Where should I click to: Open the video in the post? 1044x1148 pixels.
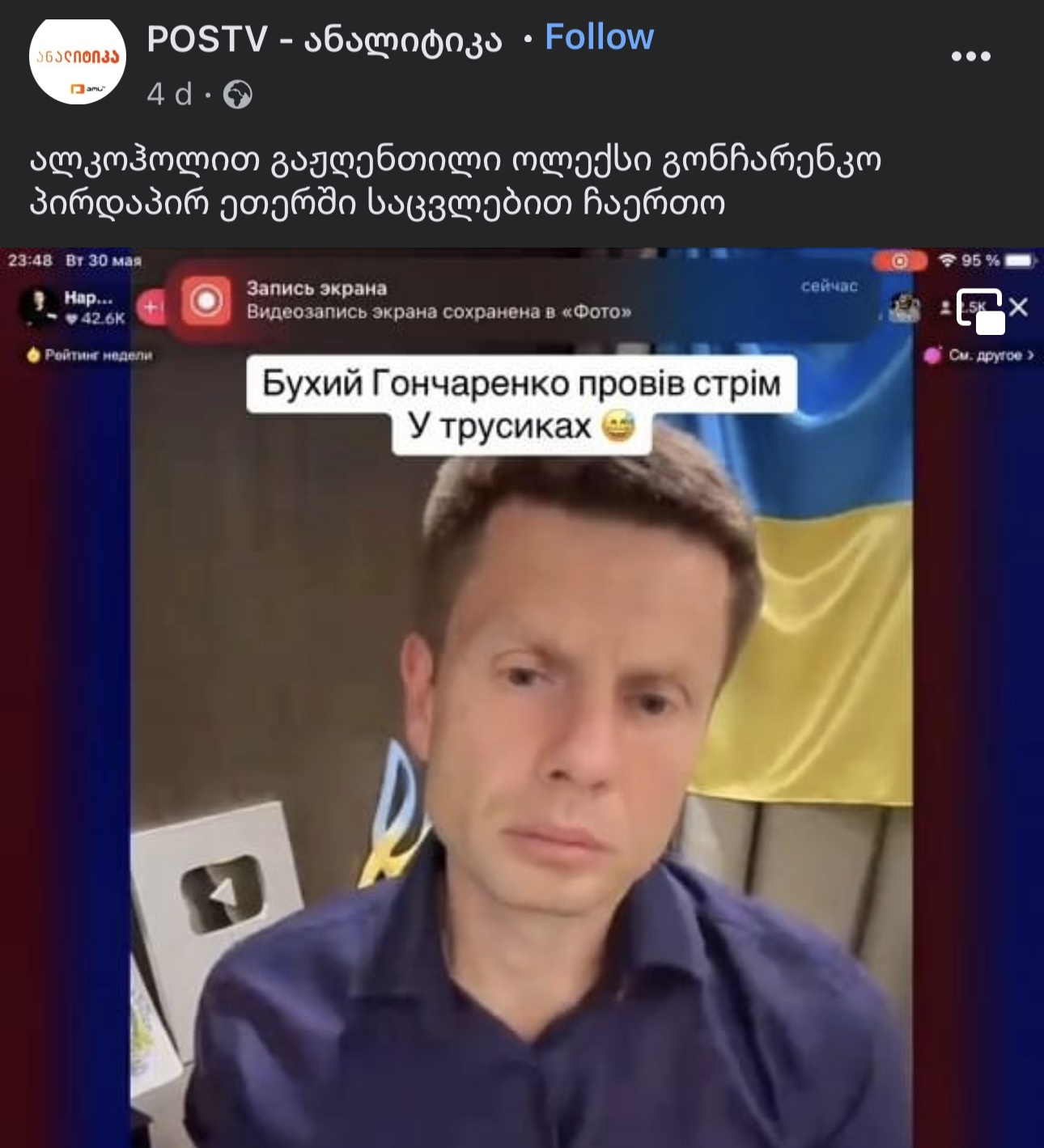pos(522,696)
